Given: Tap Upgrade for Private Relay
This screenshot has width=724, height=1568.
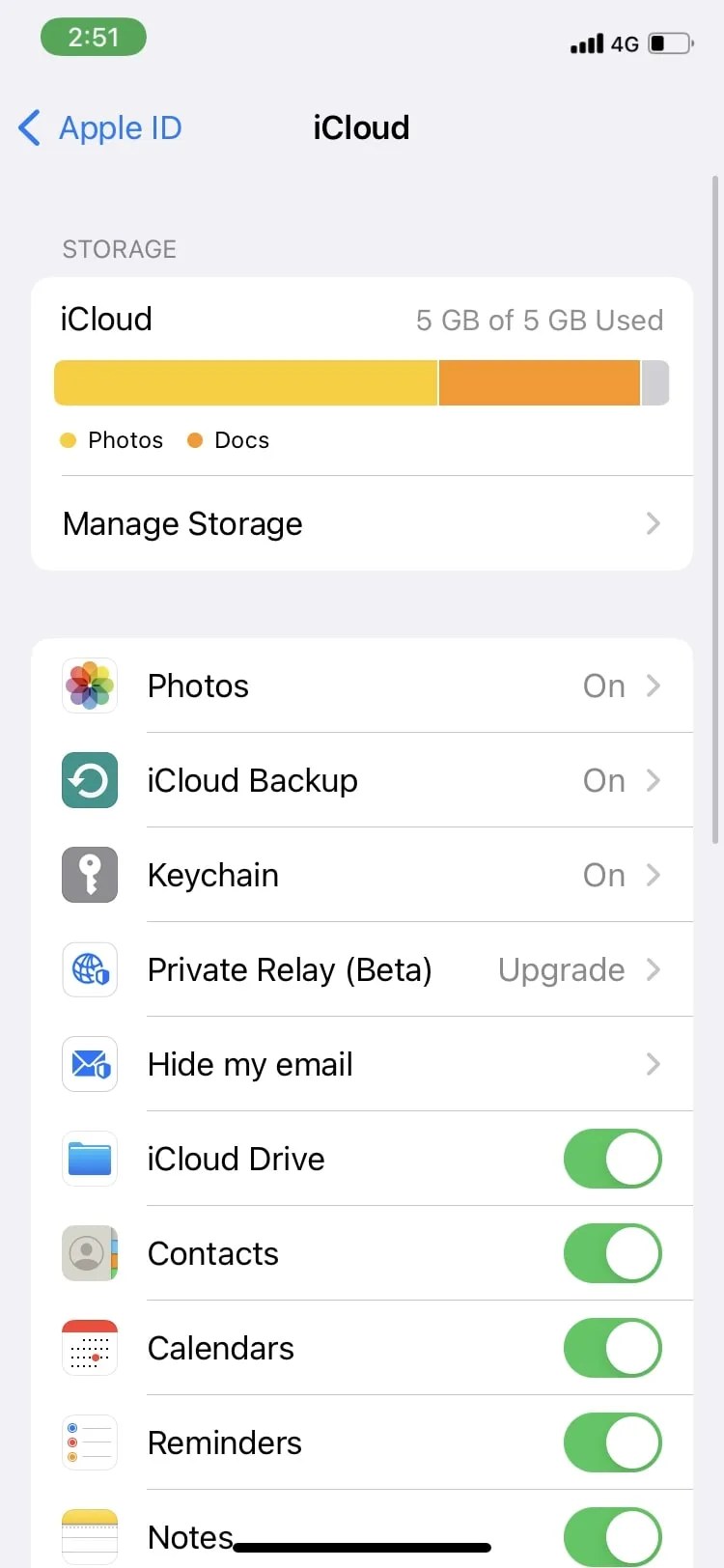Looking at the screenshot, I should tap(561, 969).
